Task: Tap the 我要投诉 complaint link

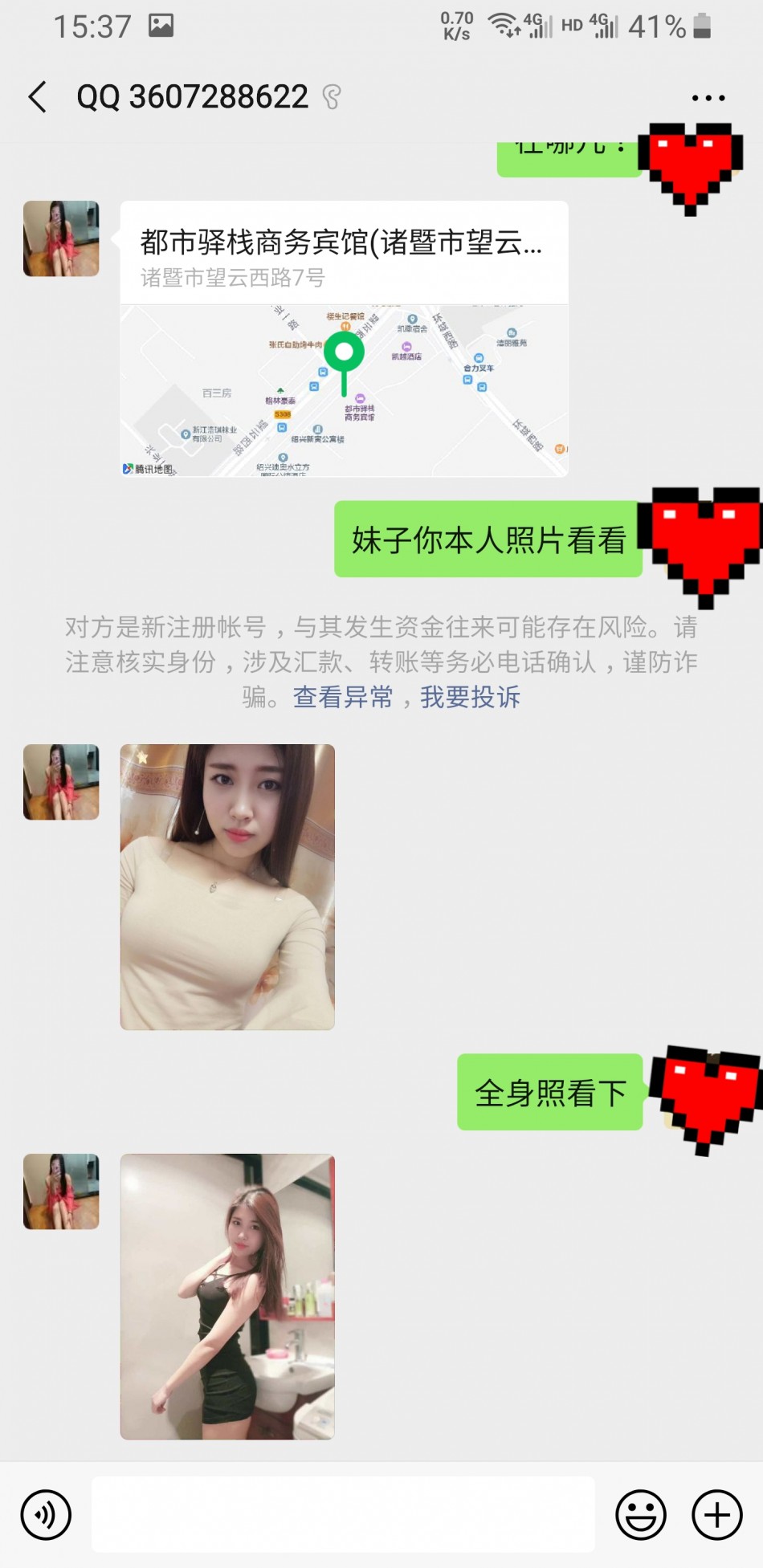Action: pos(470,697)
